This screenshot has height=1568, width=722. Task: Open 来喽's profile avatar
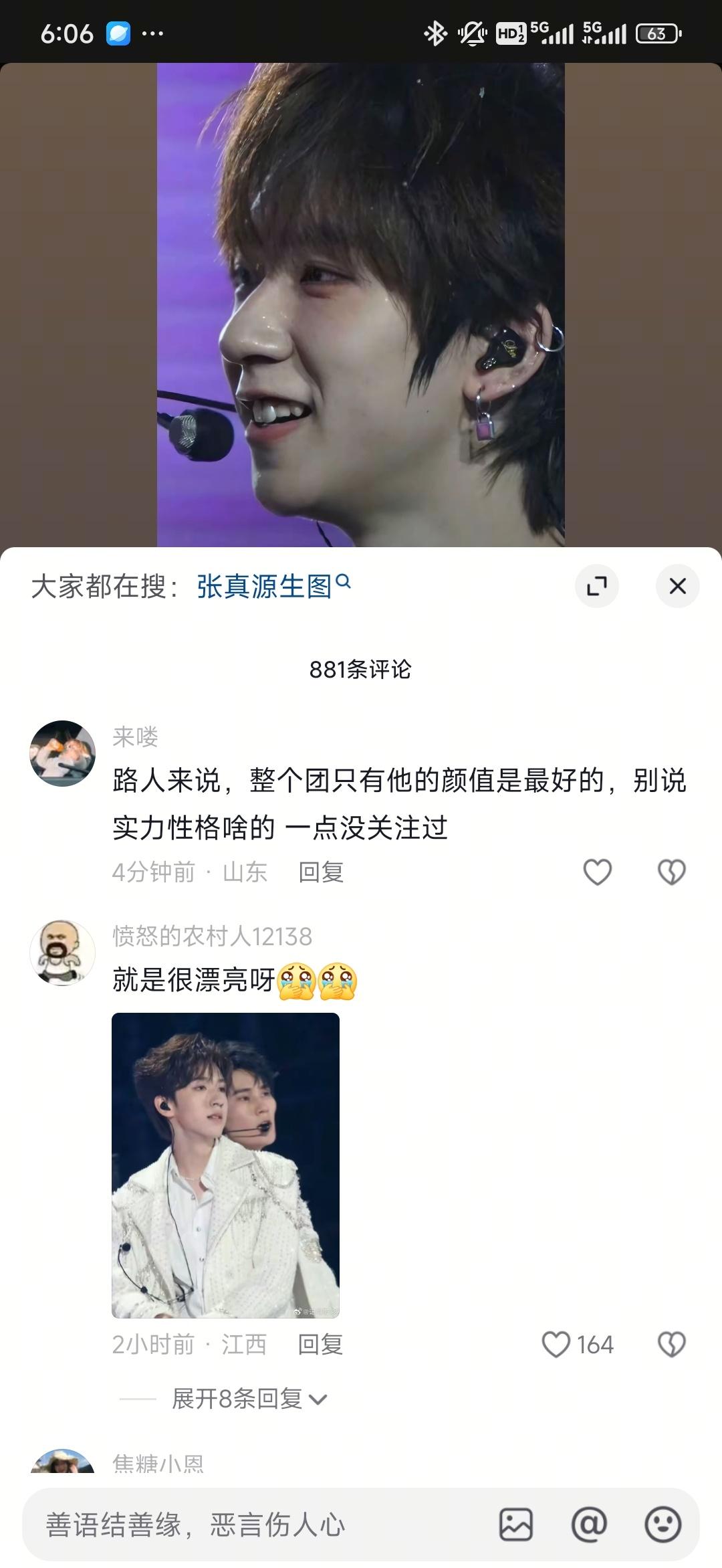pyautogui.click(x=63, y=753)
